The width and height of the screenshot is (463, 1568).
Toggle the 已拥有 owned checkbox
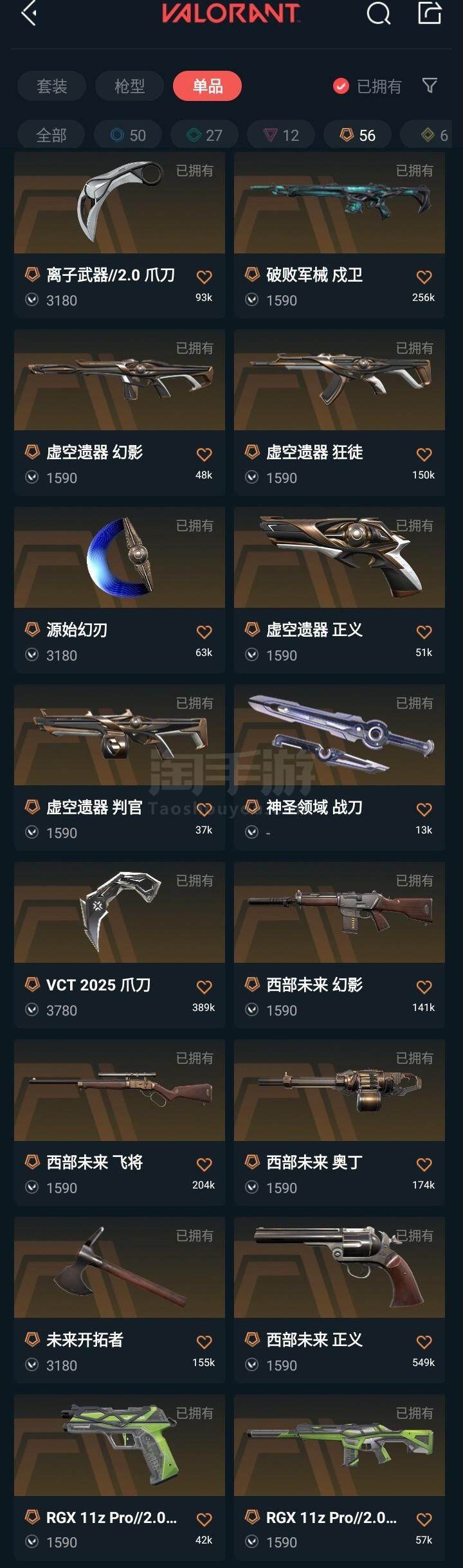point(341,86)
